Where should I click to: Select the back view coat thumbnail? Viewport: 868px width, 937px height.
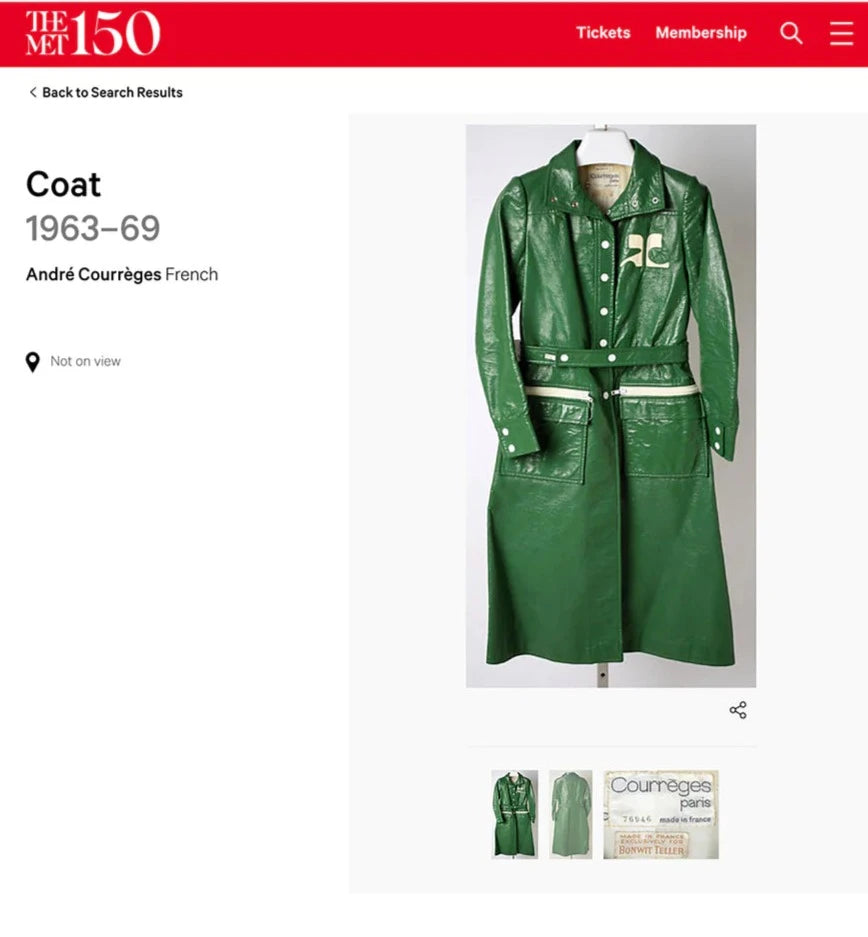(x=570, y=814)
